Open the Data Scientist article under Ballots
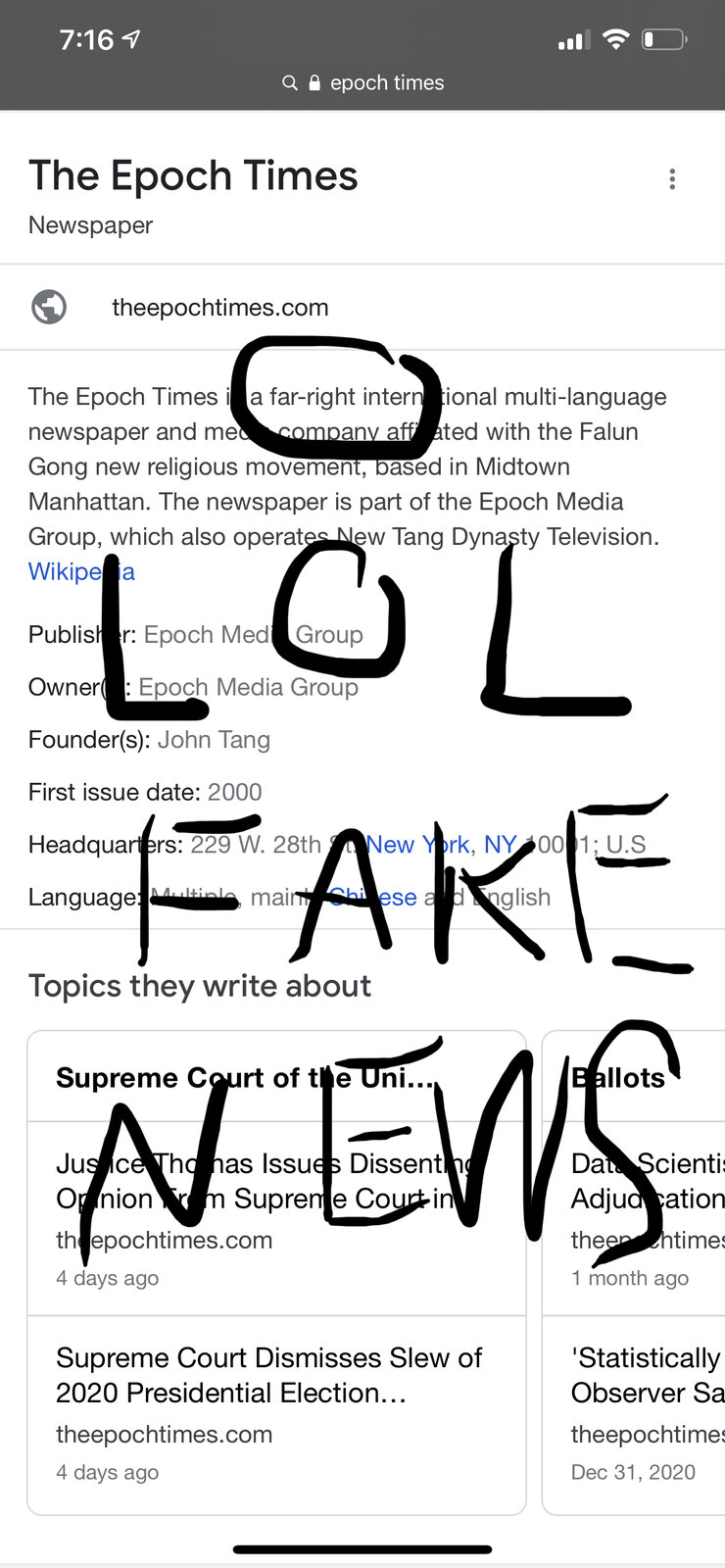Viewport: 725px width, 1568px height. click(634, 1218)
